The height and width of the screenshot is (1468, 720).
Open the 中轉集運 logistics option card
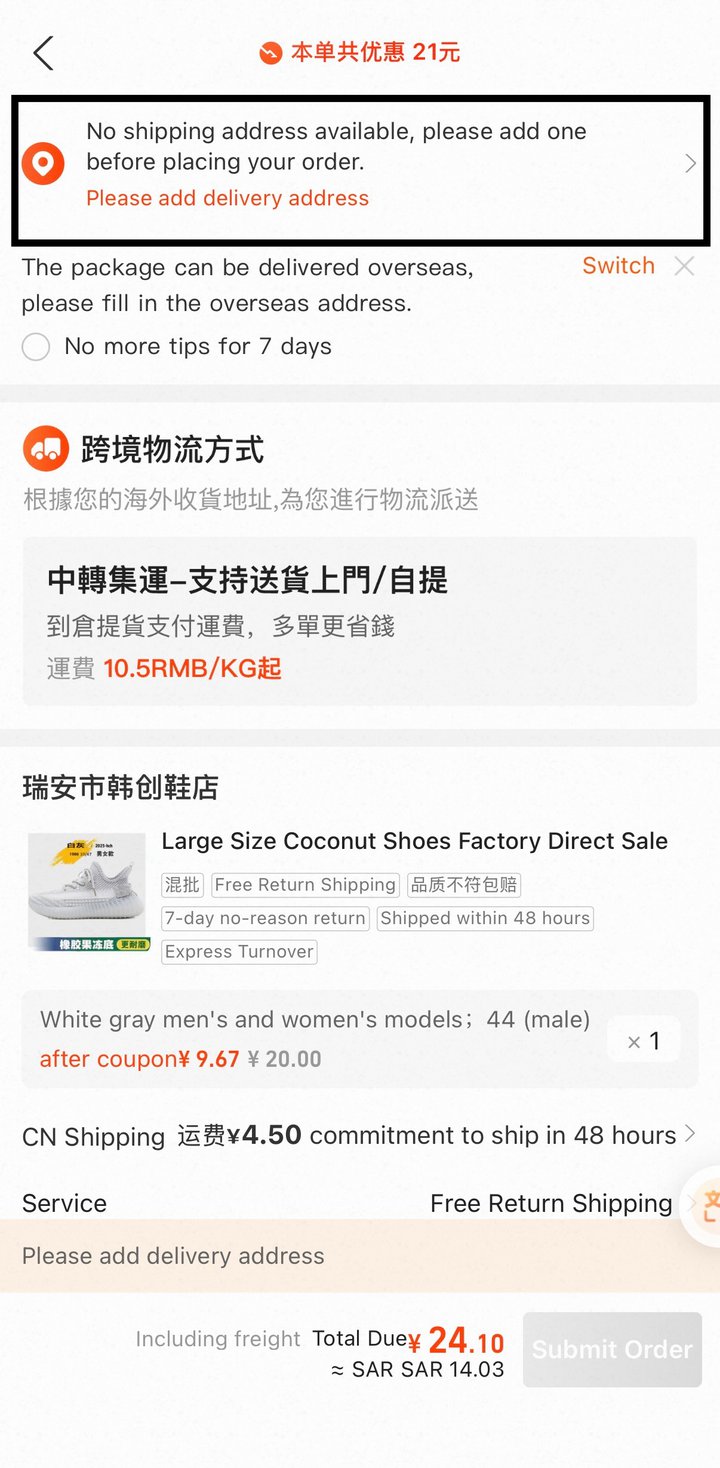click(360, 621)
